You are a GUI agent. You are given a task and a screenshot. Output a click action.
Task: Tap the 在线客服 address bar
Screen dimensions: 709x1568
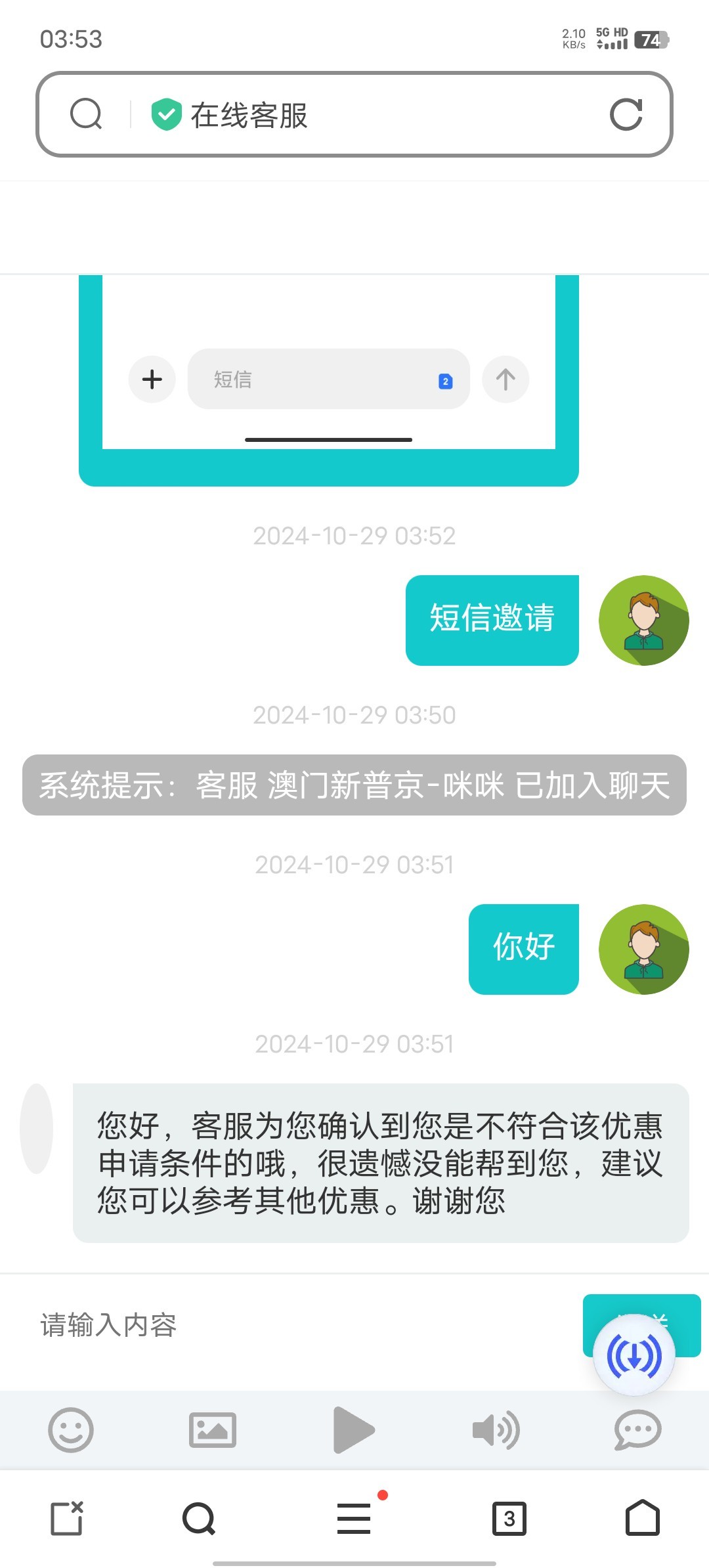pyautogui.click(x=368, y=115)
